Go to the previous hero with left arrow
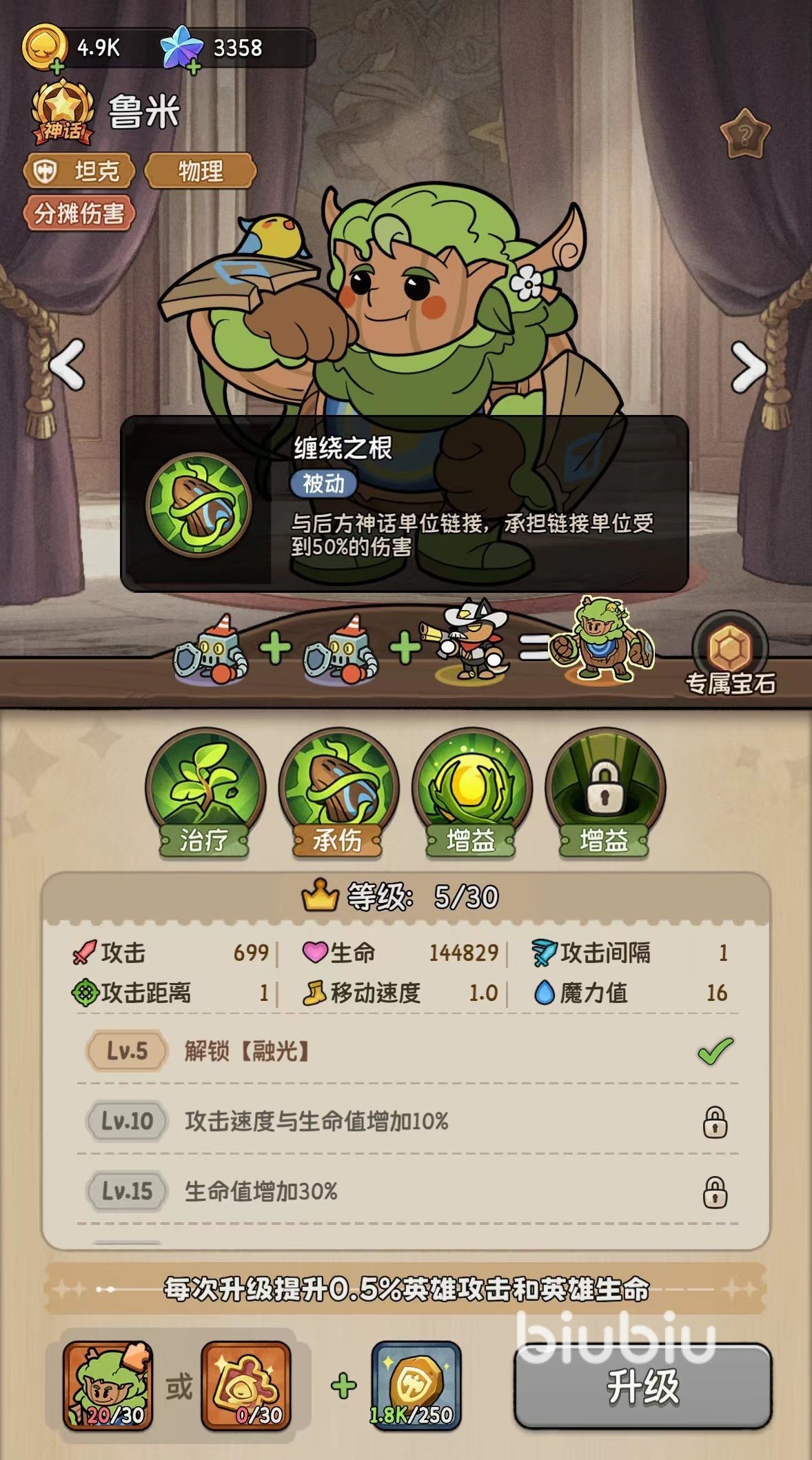The height and width of the screenshot is (1460, 812). 67,364
